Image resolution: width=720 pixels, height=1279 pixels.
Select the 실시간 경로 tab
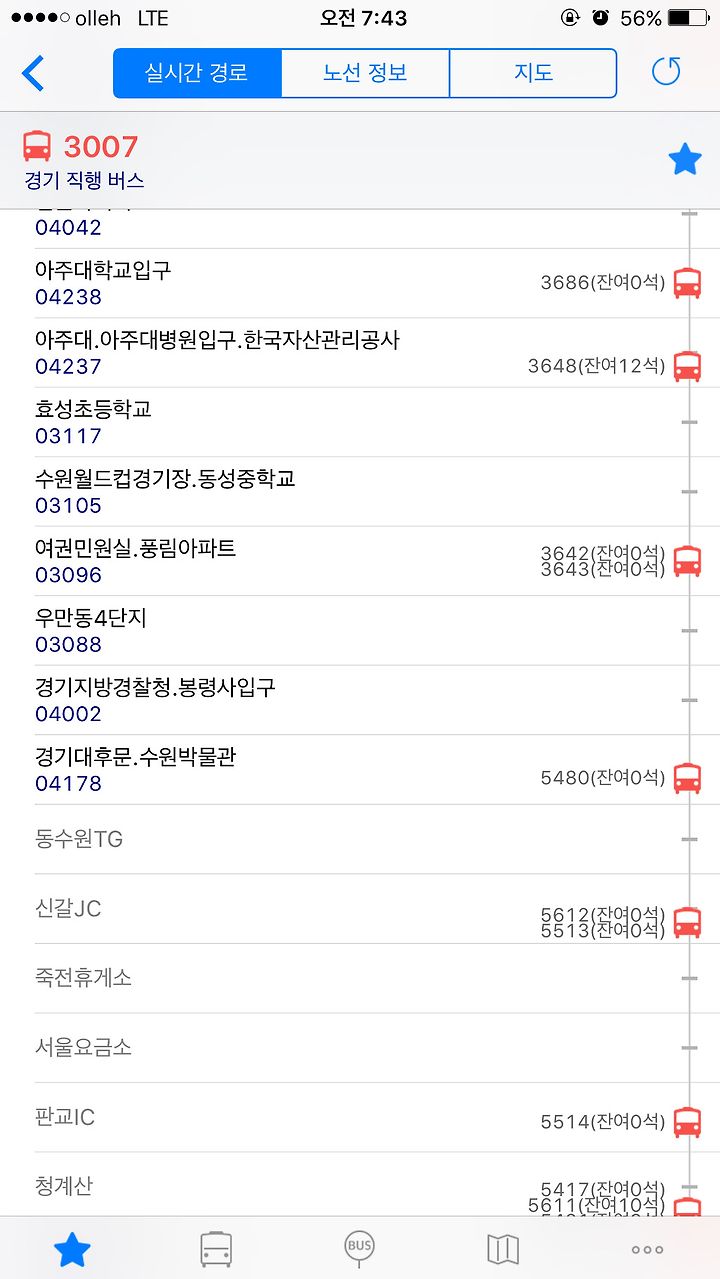click(x=197, y=73)
